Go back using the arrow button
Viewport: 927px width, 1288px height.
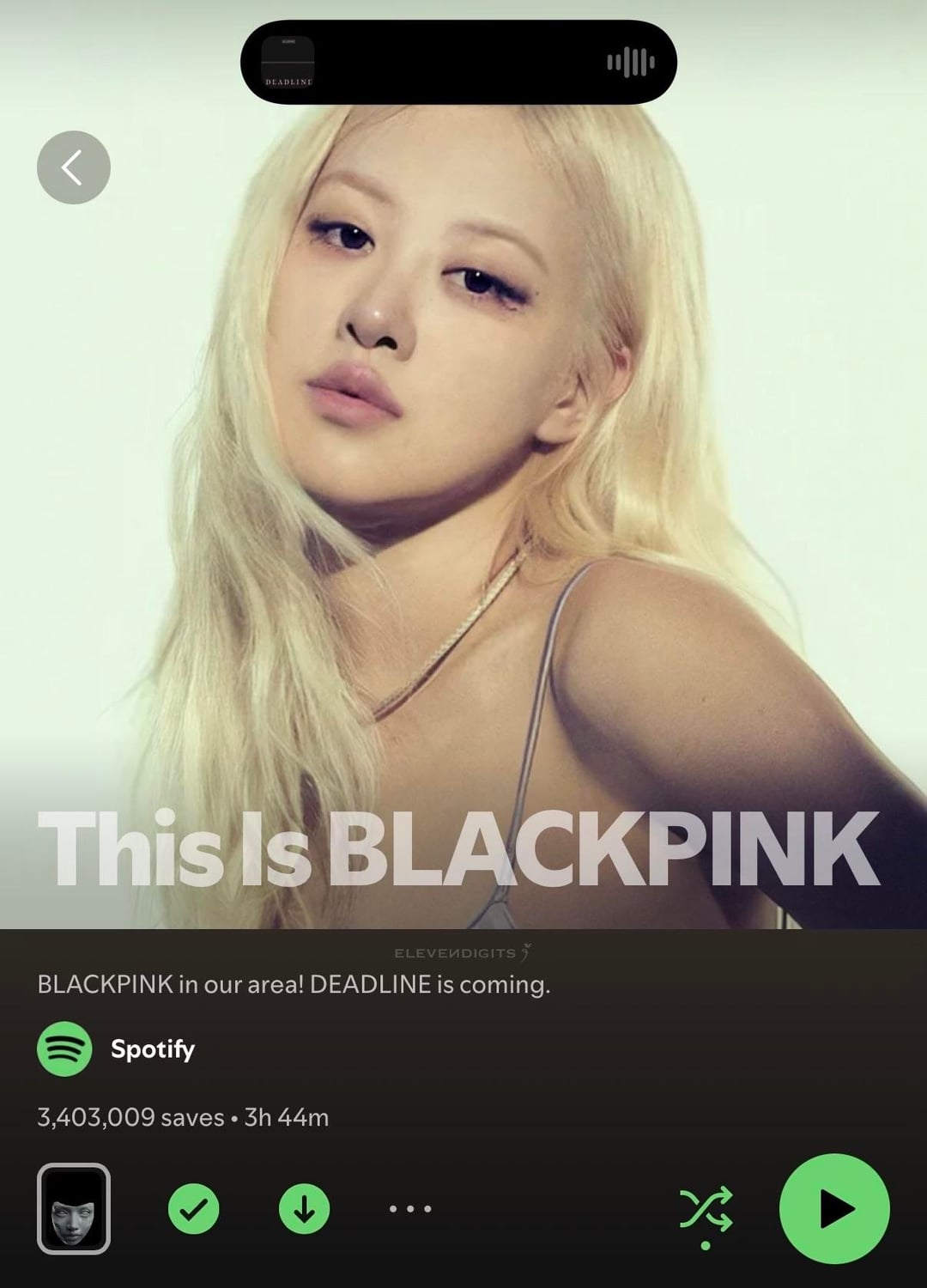click(x=73, y=167)
